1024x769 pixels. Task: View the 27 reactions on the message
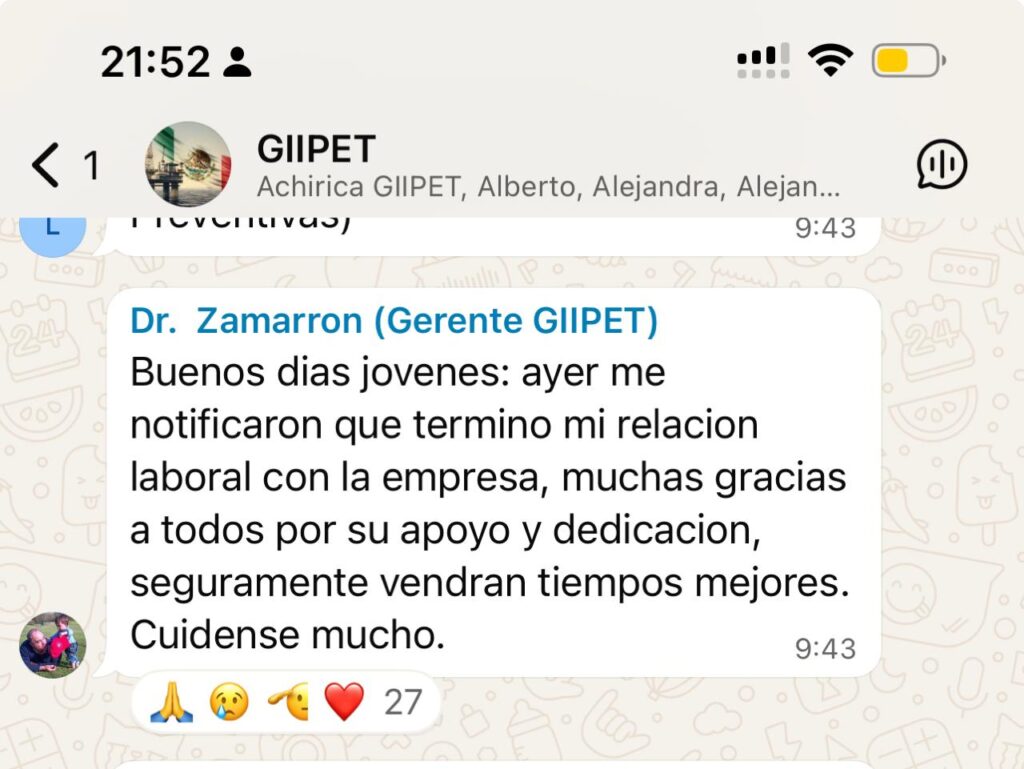point(286,702)
